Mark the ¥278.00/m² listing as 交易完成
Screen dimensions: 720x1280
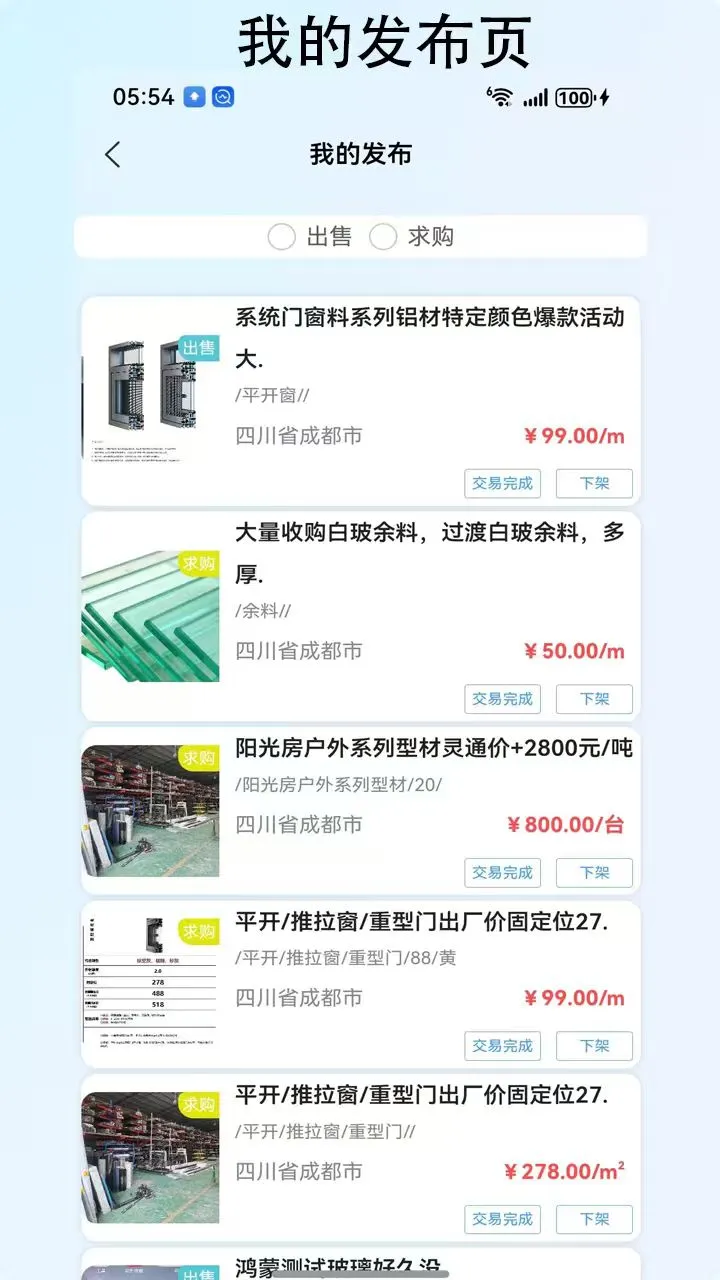click(502, 1219)
